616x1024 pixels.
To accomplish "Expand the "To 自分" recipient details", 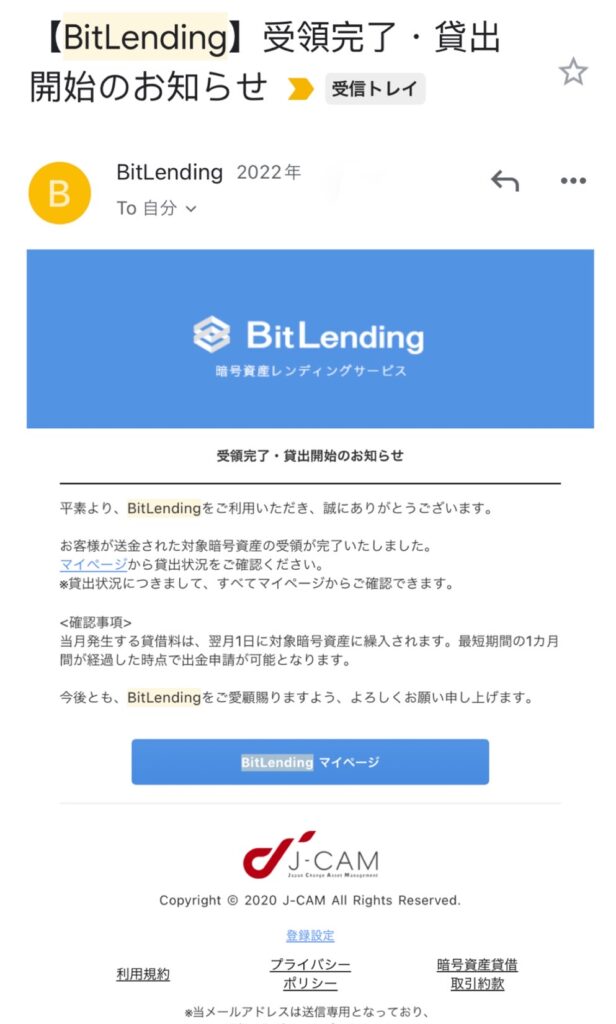I will pyautogui.click(x=157, y=208).
